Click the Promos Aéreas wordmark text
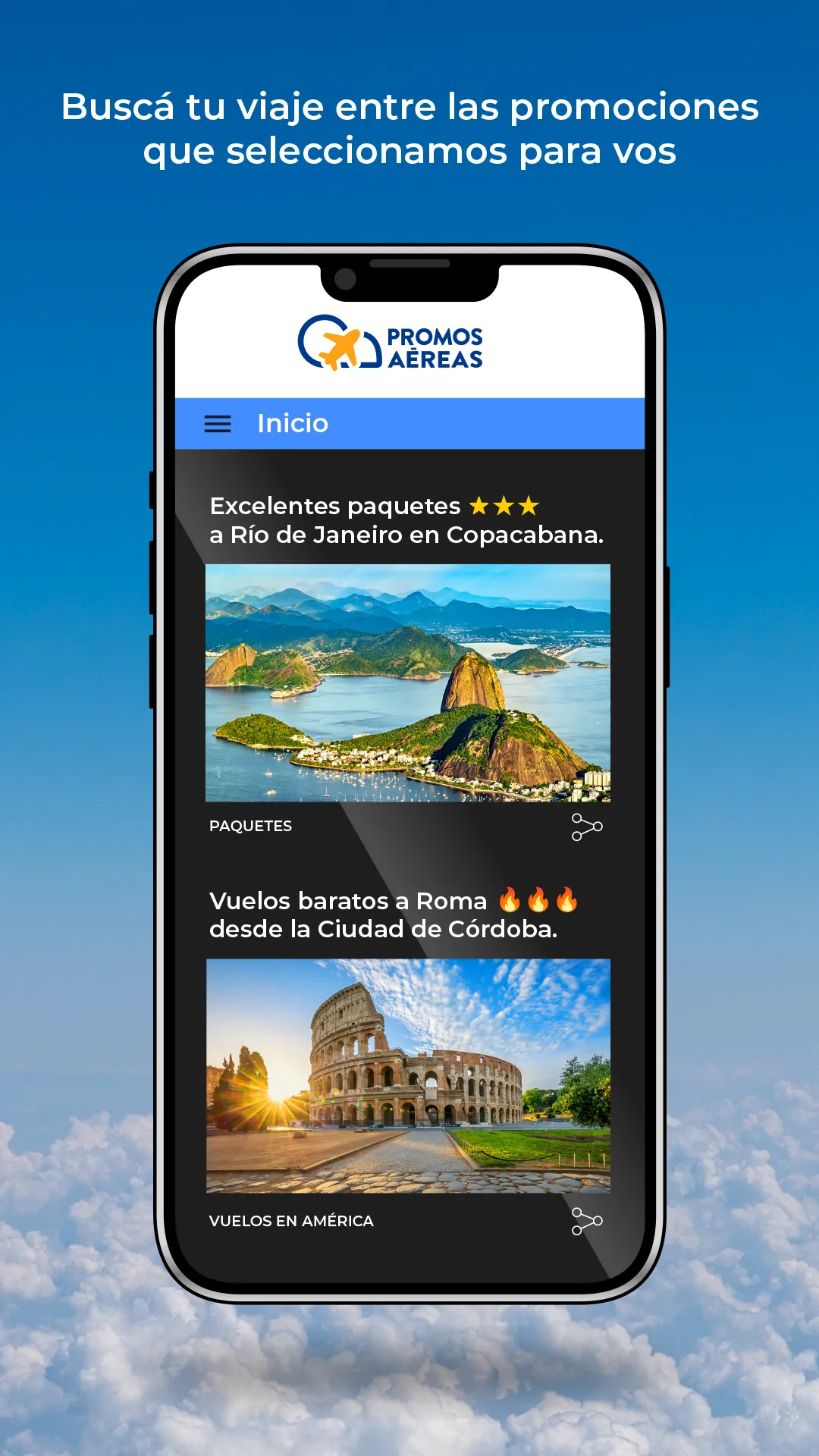The width and height of the screenshot is (819, 1456). tap(435, 347)
